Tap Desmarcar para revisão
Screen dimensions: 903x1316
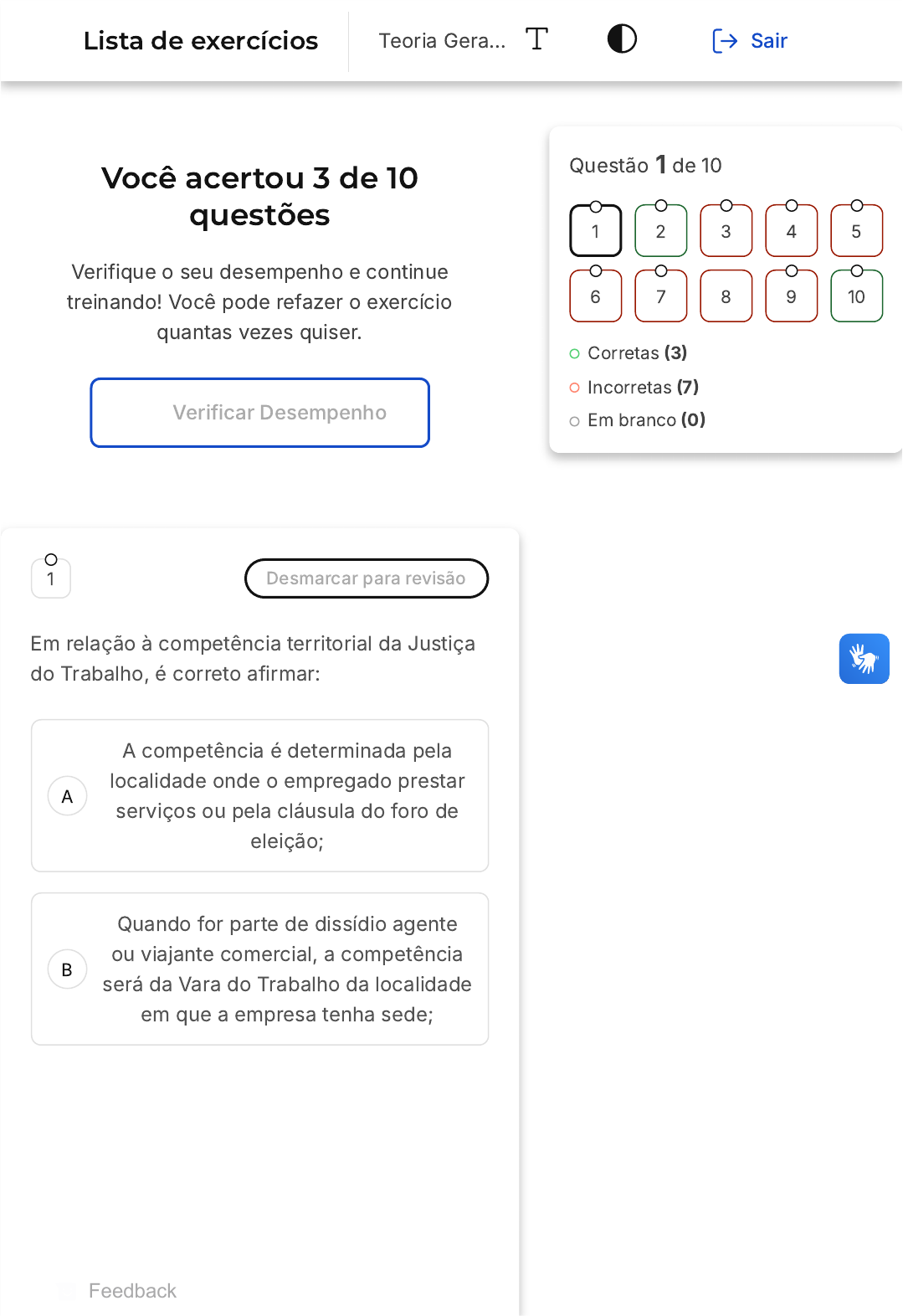[367, 578]
